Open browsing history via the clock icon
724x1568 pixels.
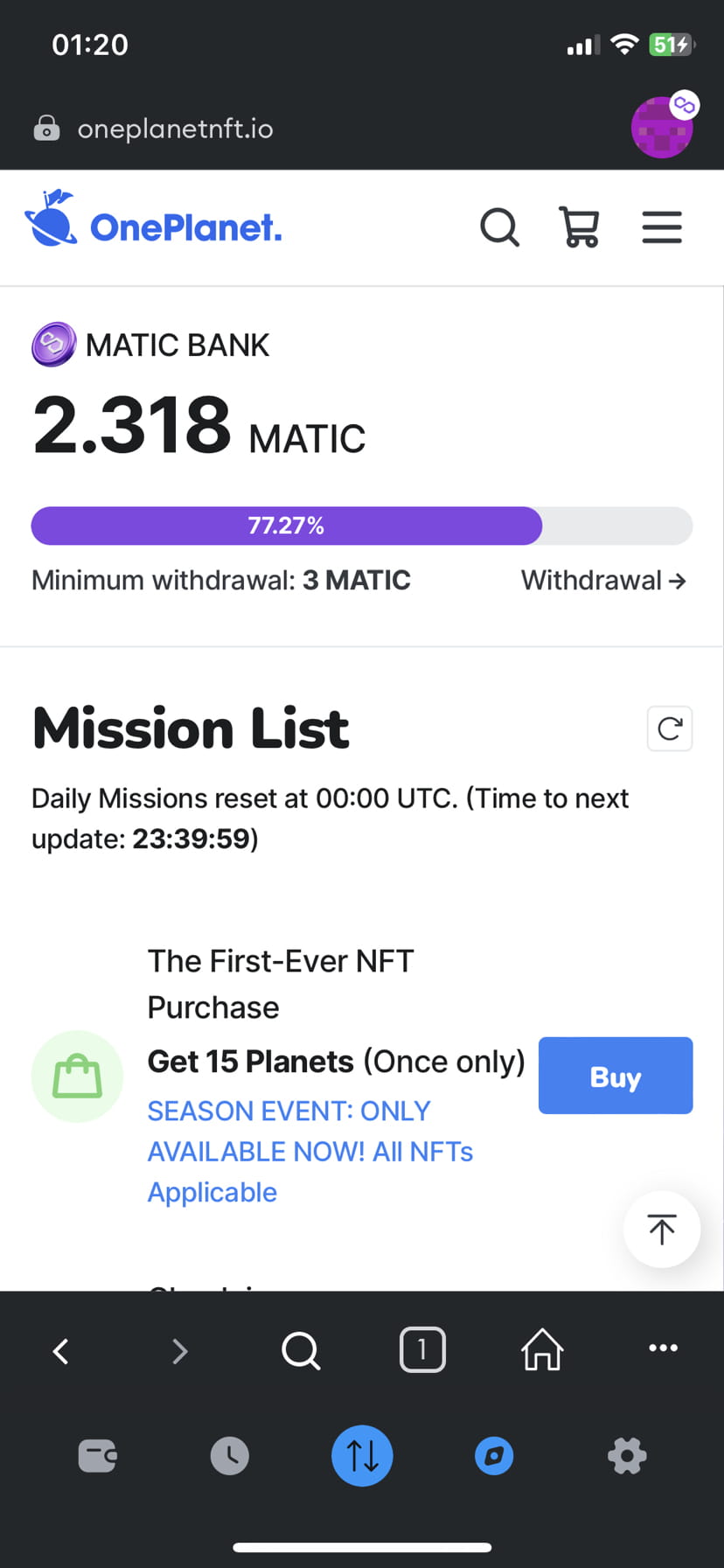click(x=229, y=1456)
